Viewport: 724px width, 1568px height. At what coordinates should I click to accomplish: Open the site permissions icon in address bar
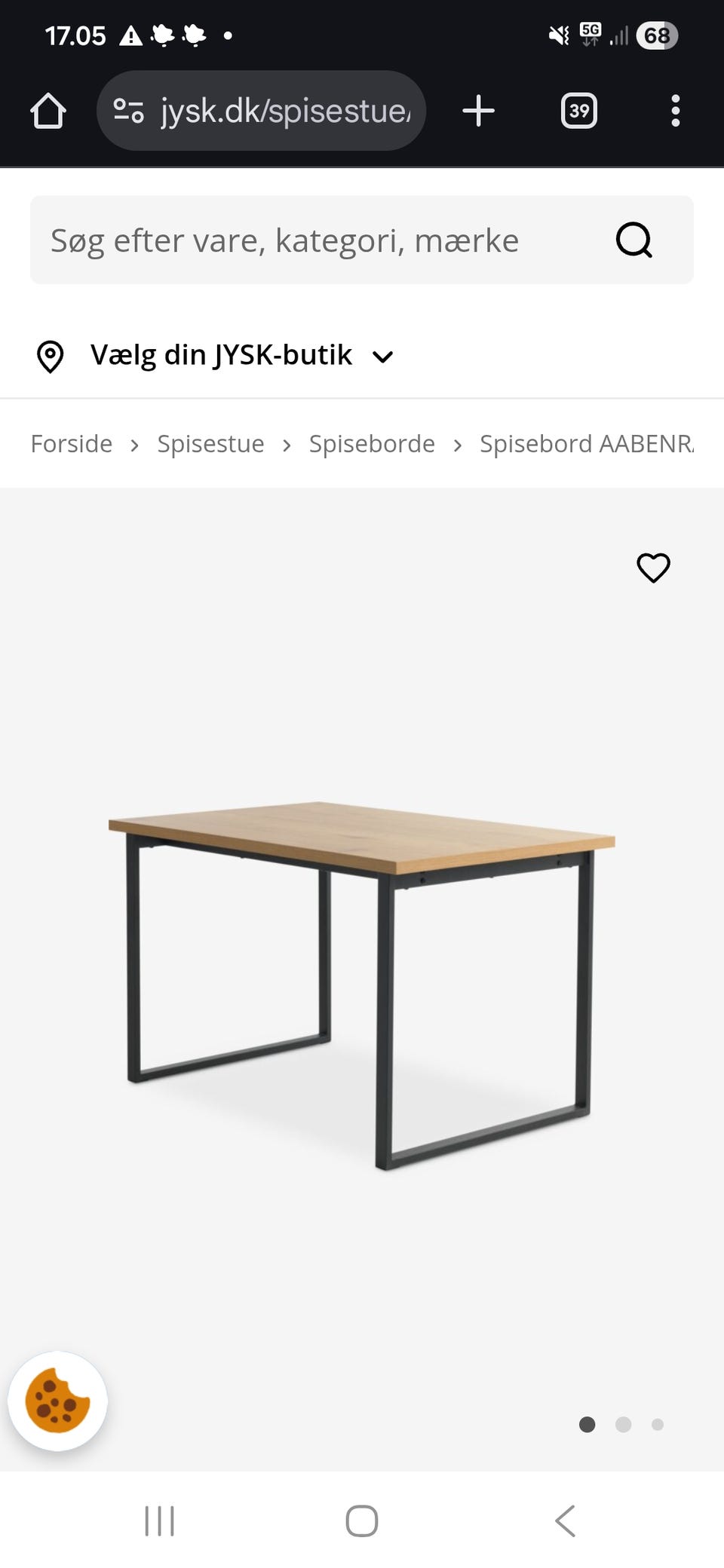coord(130,111)
